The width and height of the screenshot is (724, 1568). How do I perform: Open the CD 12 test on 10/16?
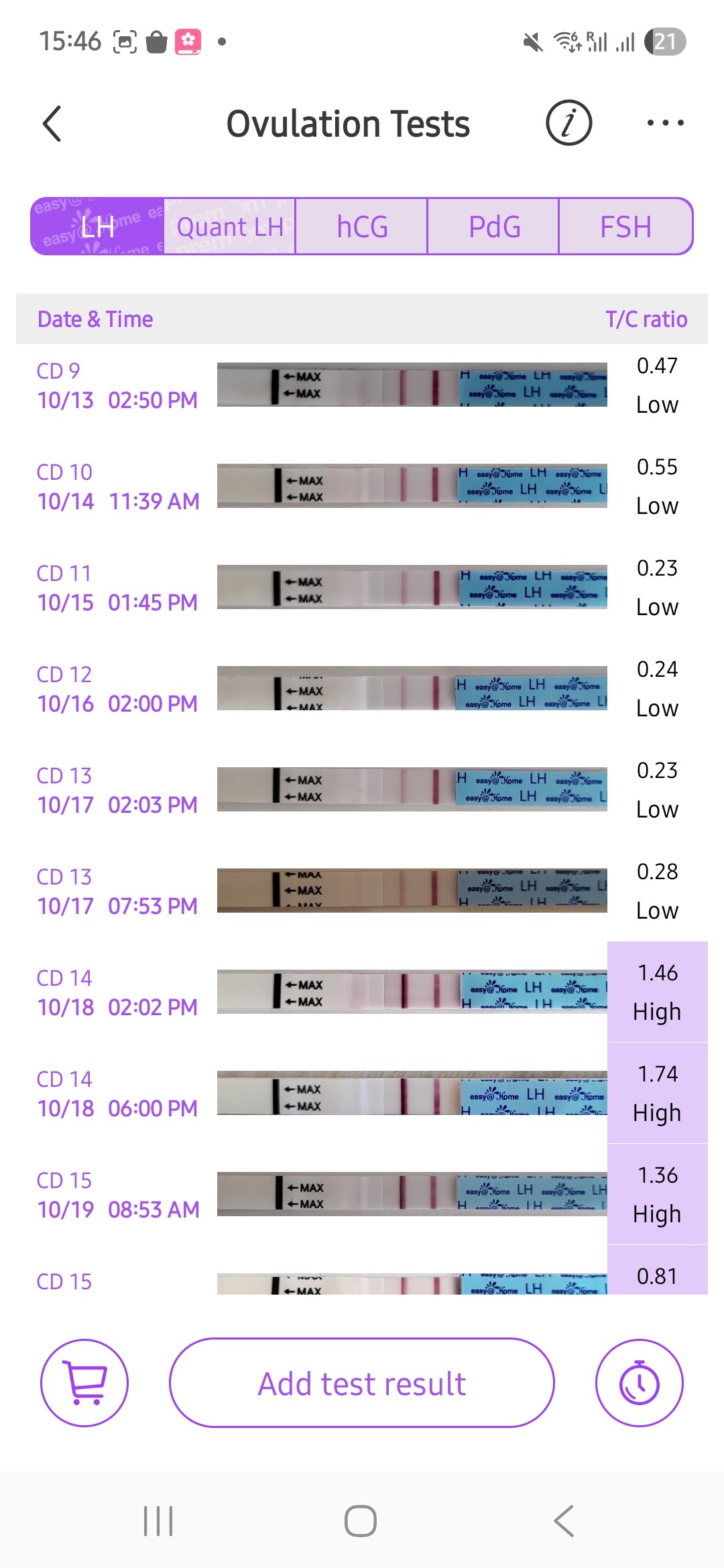click(362, 689)
